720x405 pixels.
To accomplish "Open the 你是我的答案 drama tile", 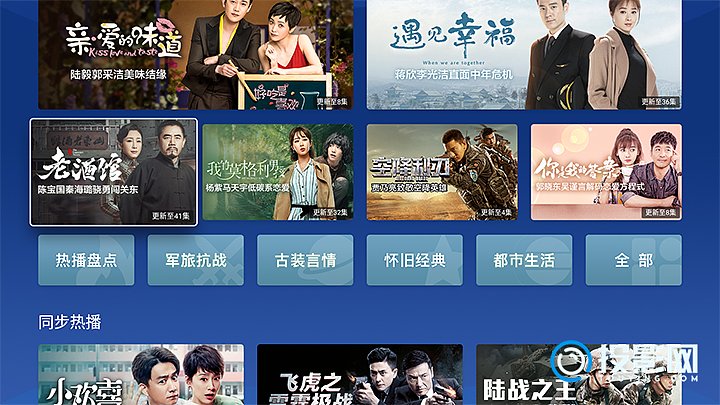I will 605,172.
